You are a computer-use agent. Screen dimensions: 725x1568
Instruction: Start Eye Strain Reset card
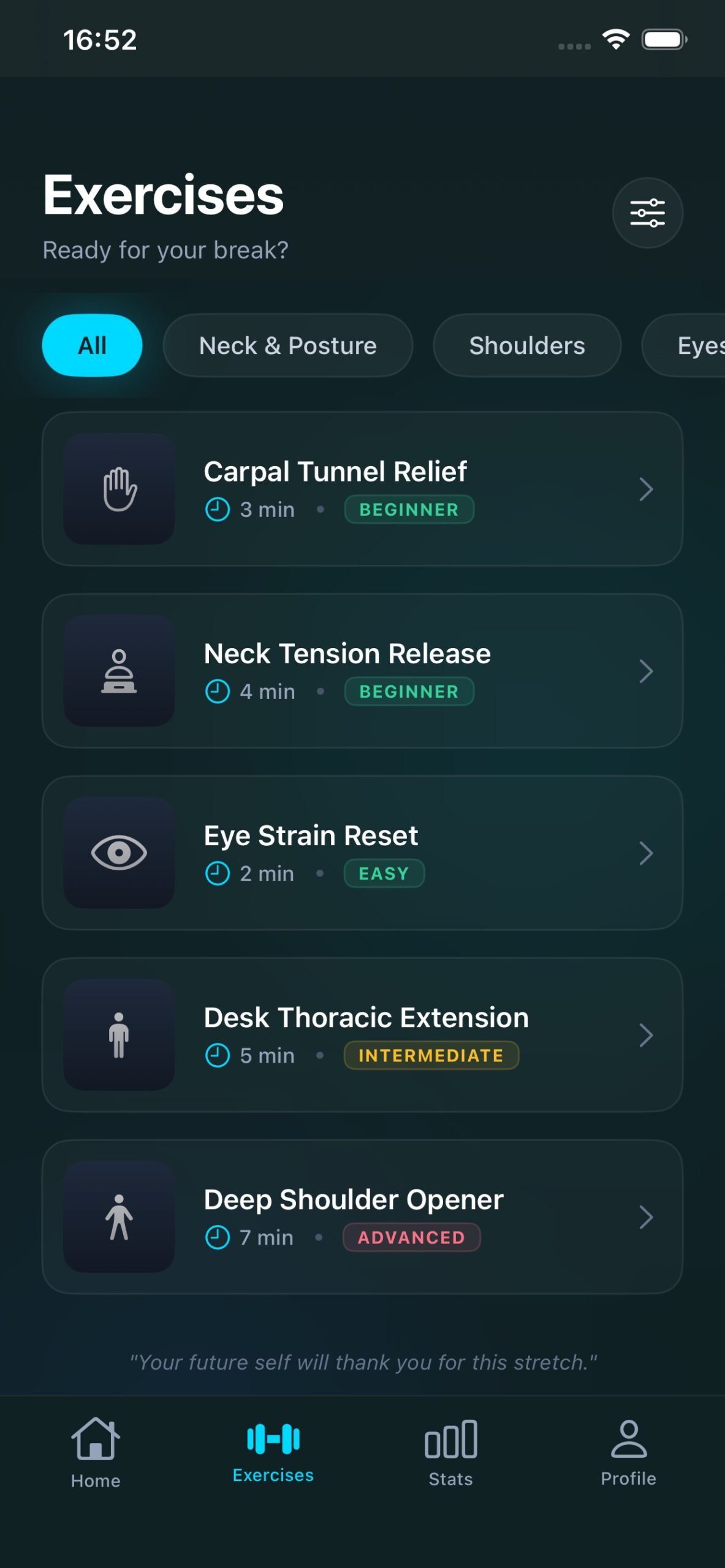[x=362, y=853]
